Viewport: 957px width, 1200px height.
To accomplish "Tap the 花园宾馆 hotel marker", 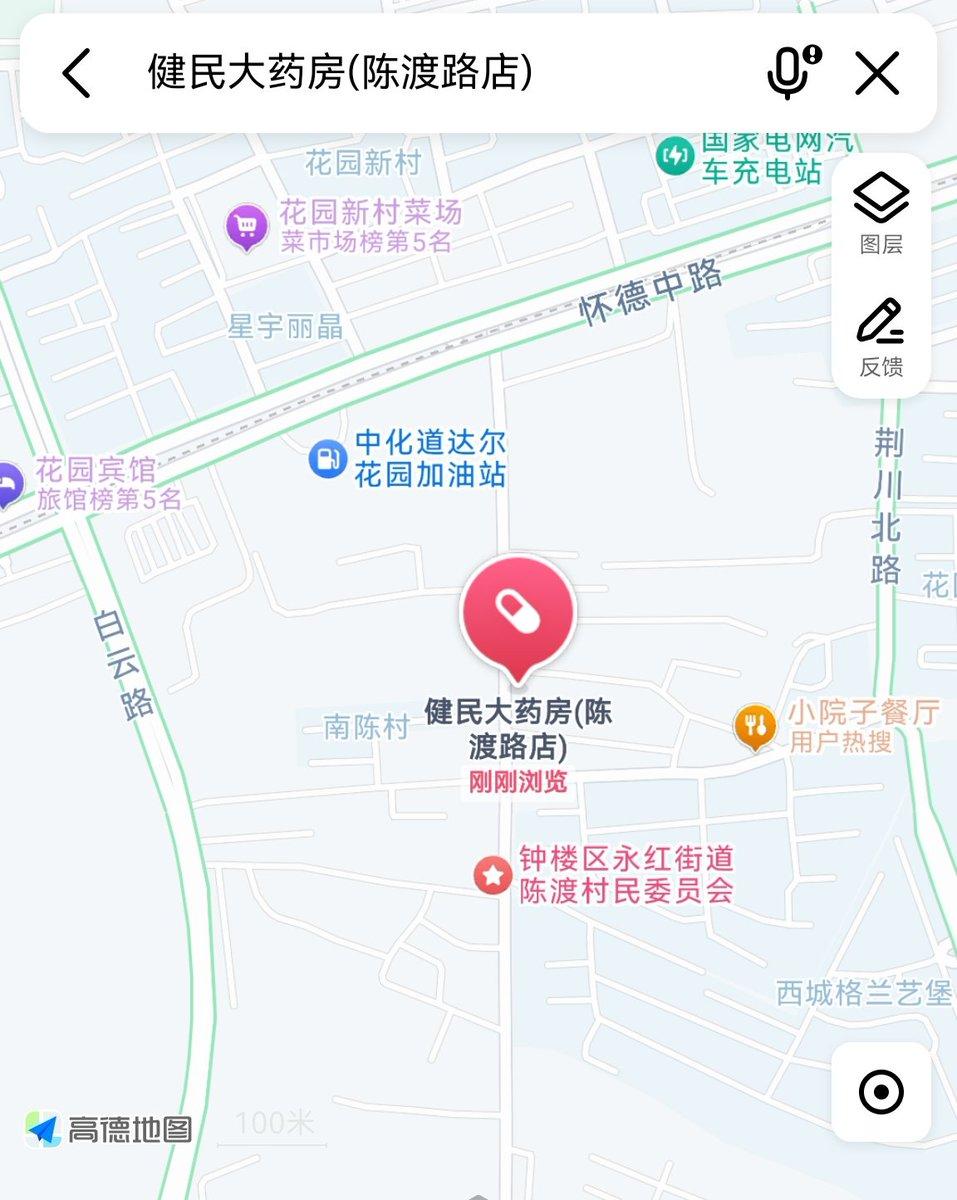I will (x=10, y=484).
